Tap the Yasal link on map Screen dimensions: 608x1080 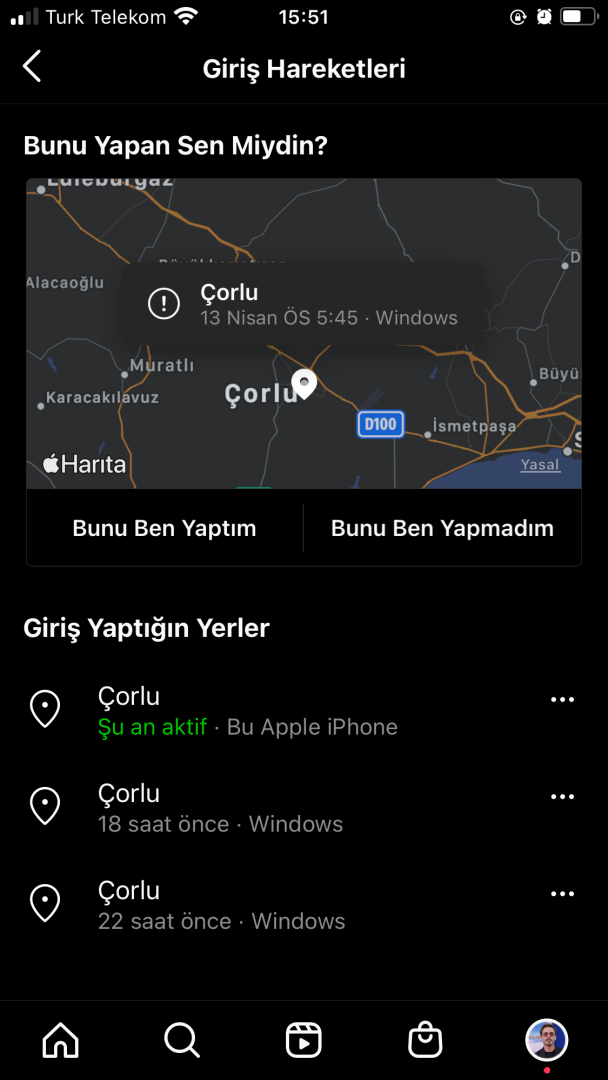point(540,464)
